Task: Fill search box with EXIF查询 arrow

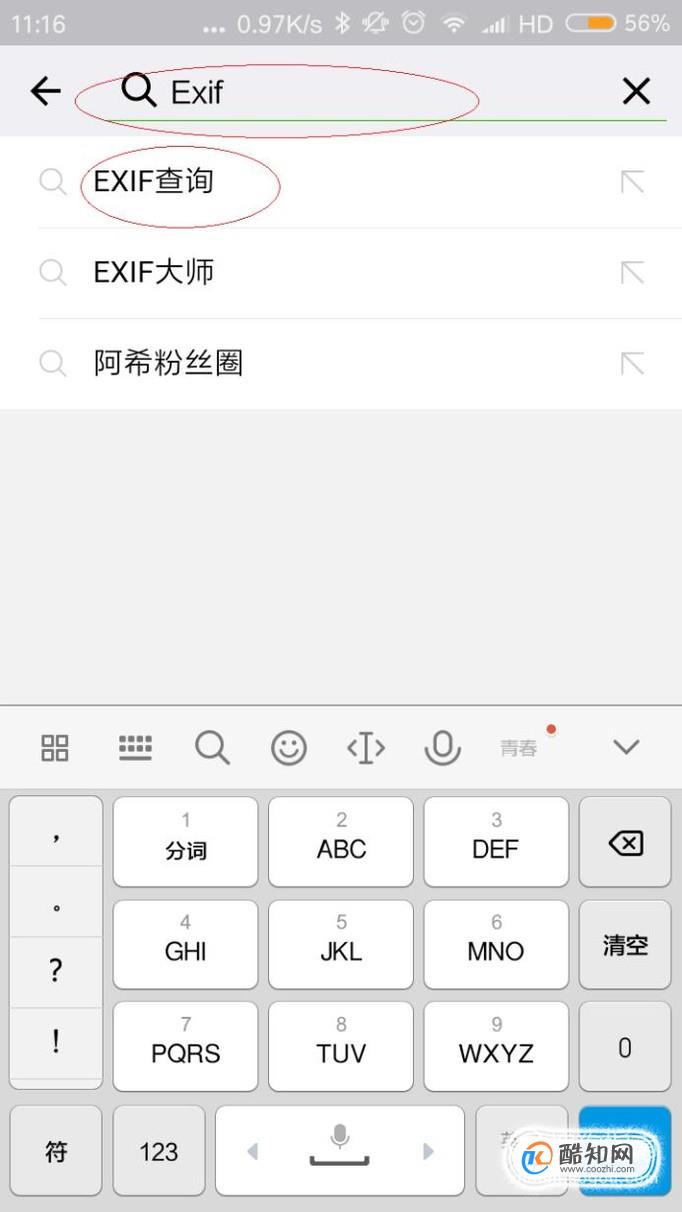Action: pyautogui.click(x=632, y=182)
